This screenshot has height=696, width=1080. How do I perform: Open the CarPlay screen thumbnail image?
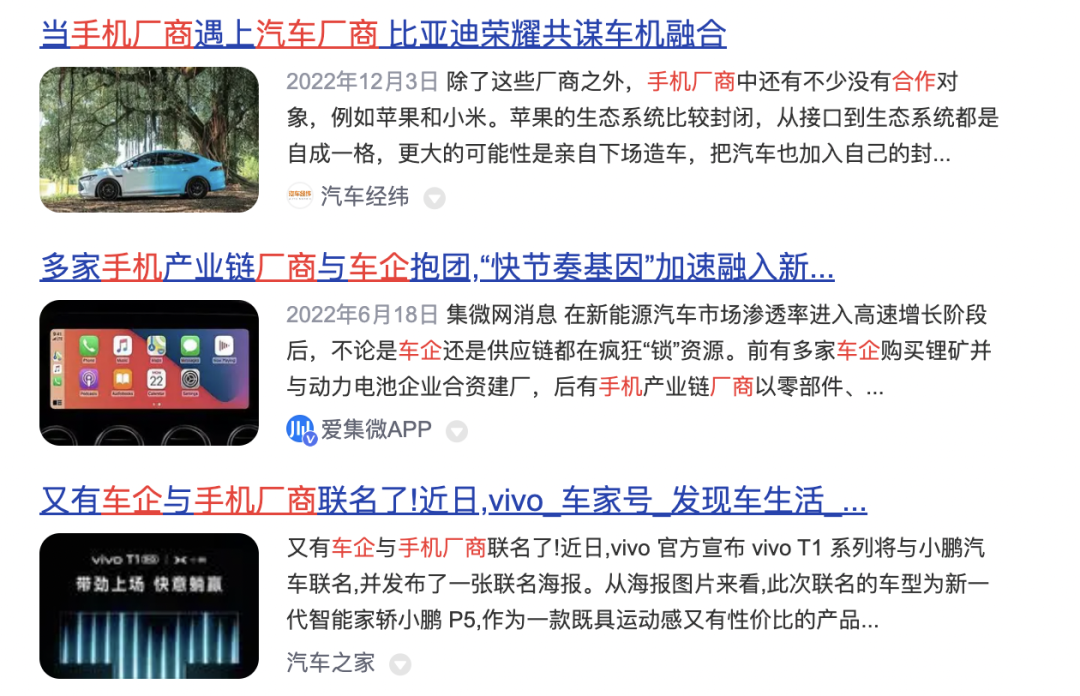tap(149, 372)
